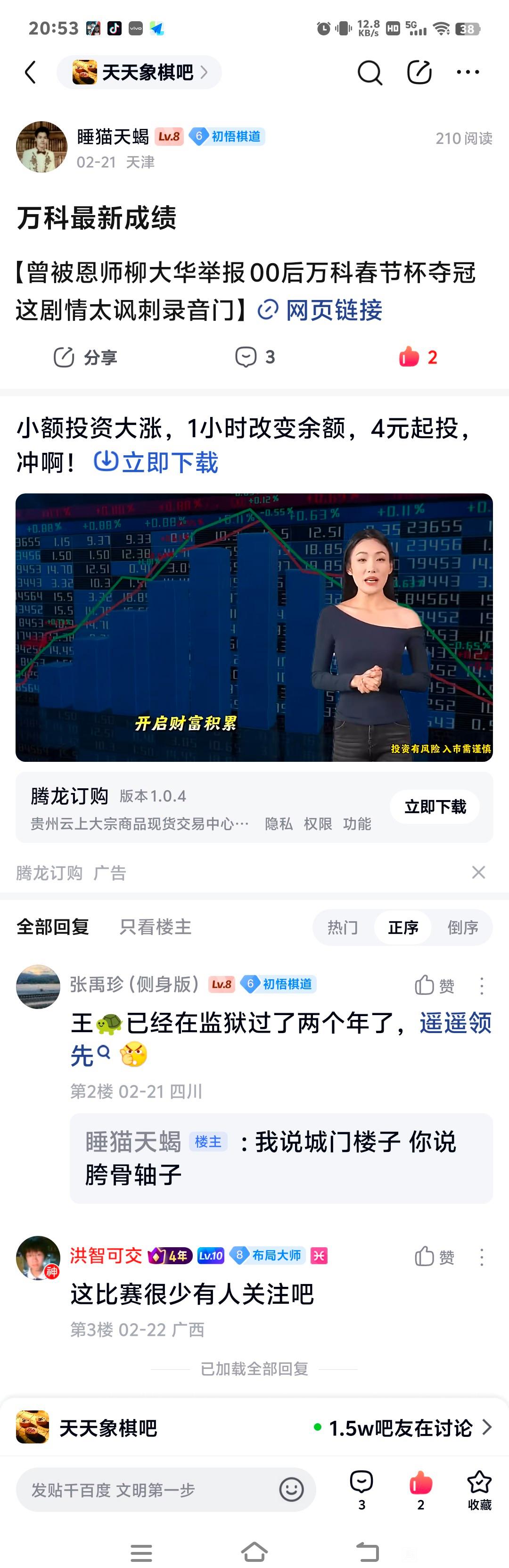Tap the reply input field 发贴千百度

146,1490
